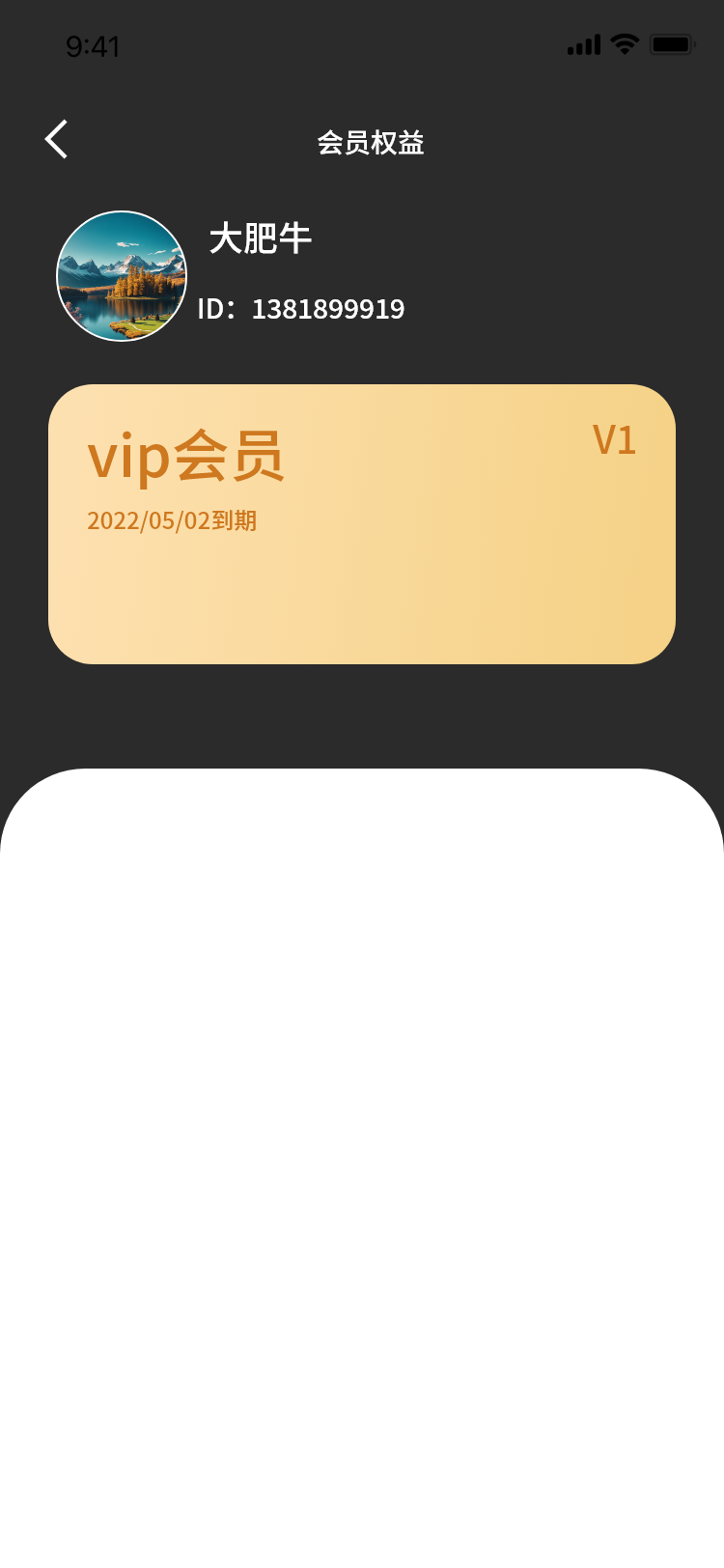
Task: Go back using the top-left arrow
Action: point(57,140)
